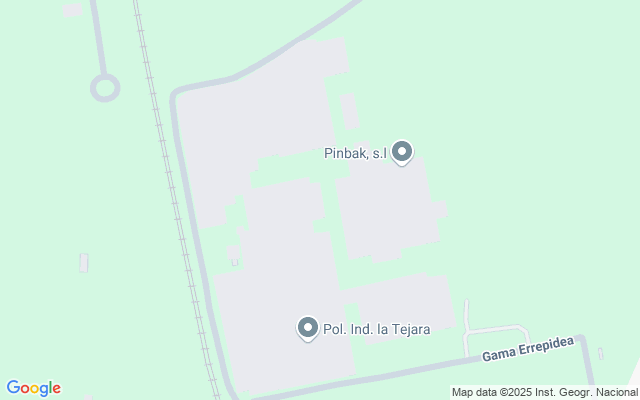
Task: Open the Pinbak, s.l place marker
Action: (402, 153)
